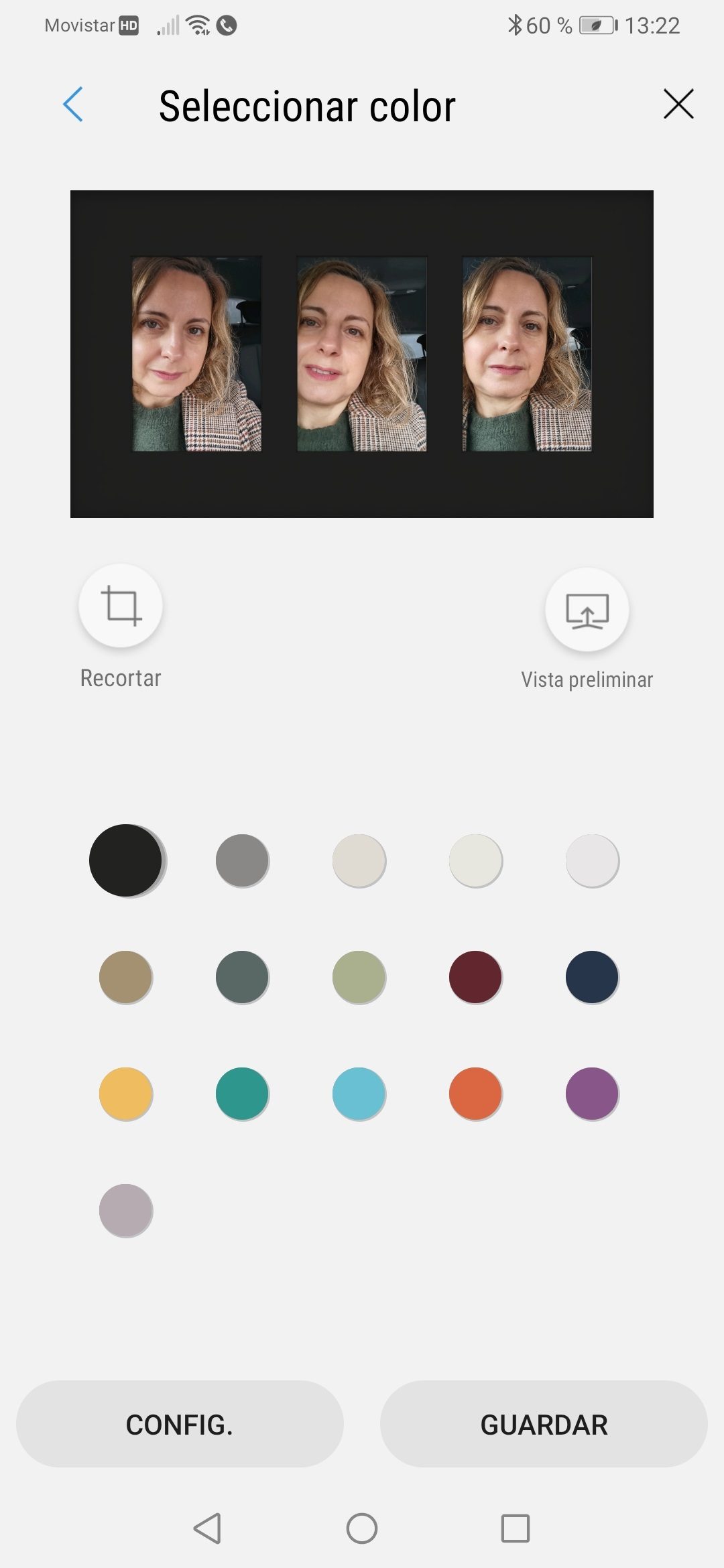Viewport: 724px width, 1568px height.
Task: Select the light blue swatch
Action: (x=359, y=1094)
